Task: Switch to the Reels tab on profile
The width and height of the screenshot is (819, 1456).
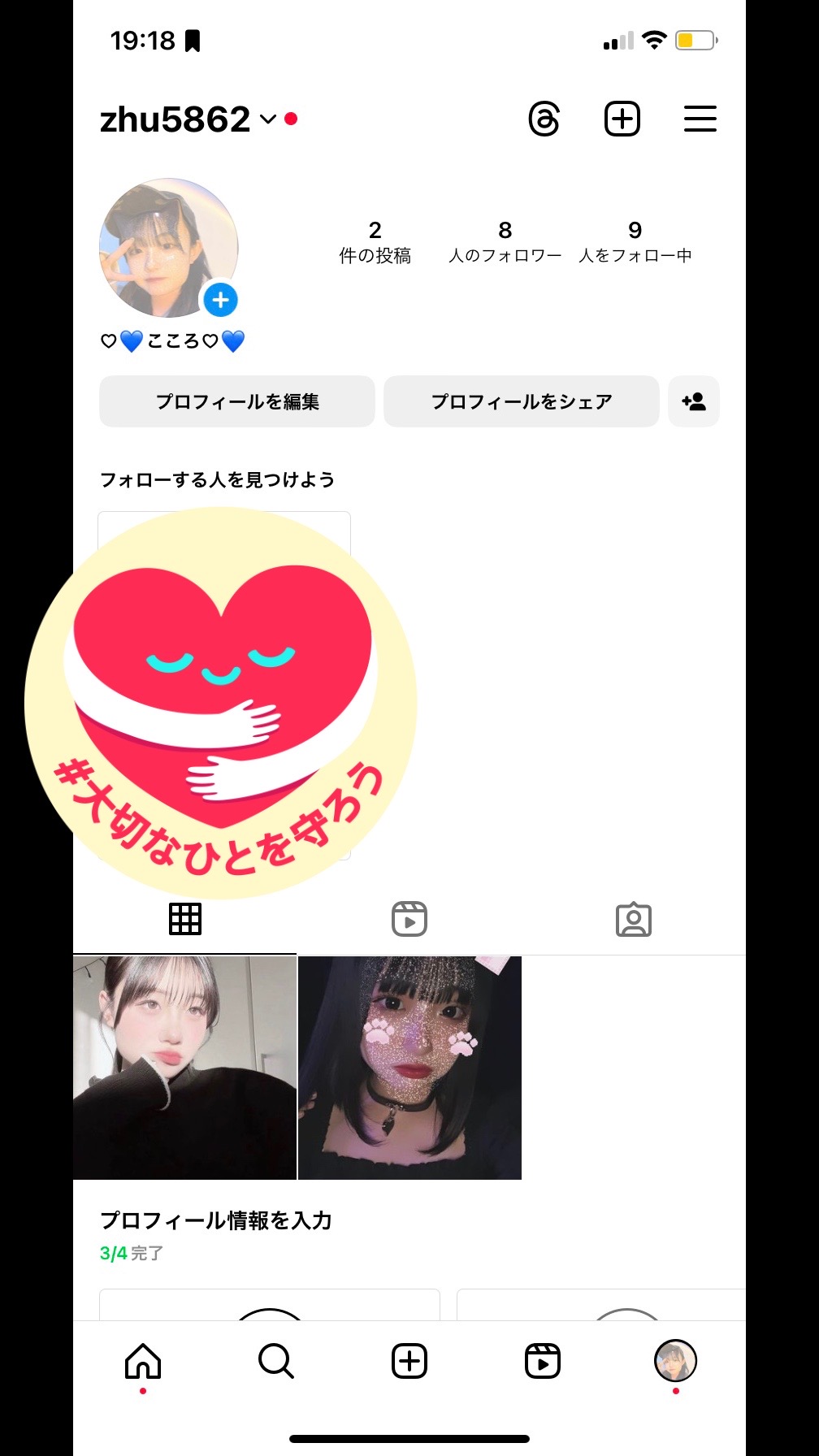Action: [x=409, y=920]
